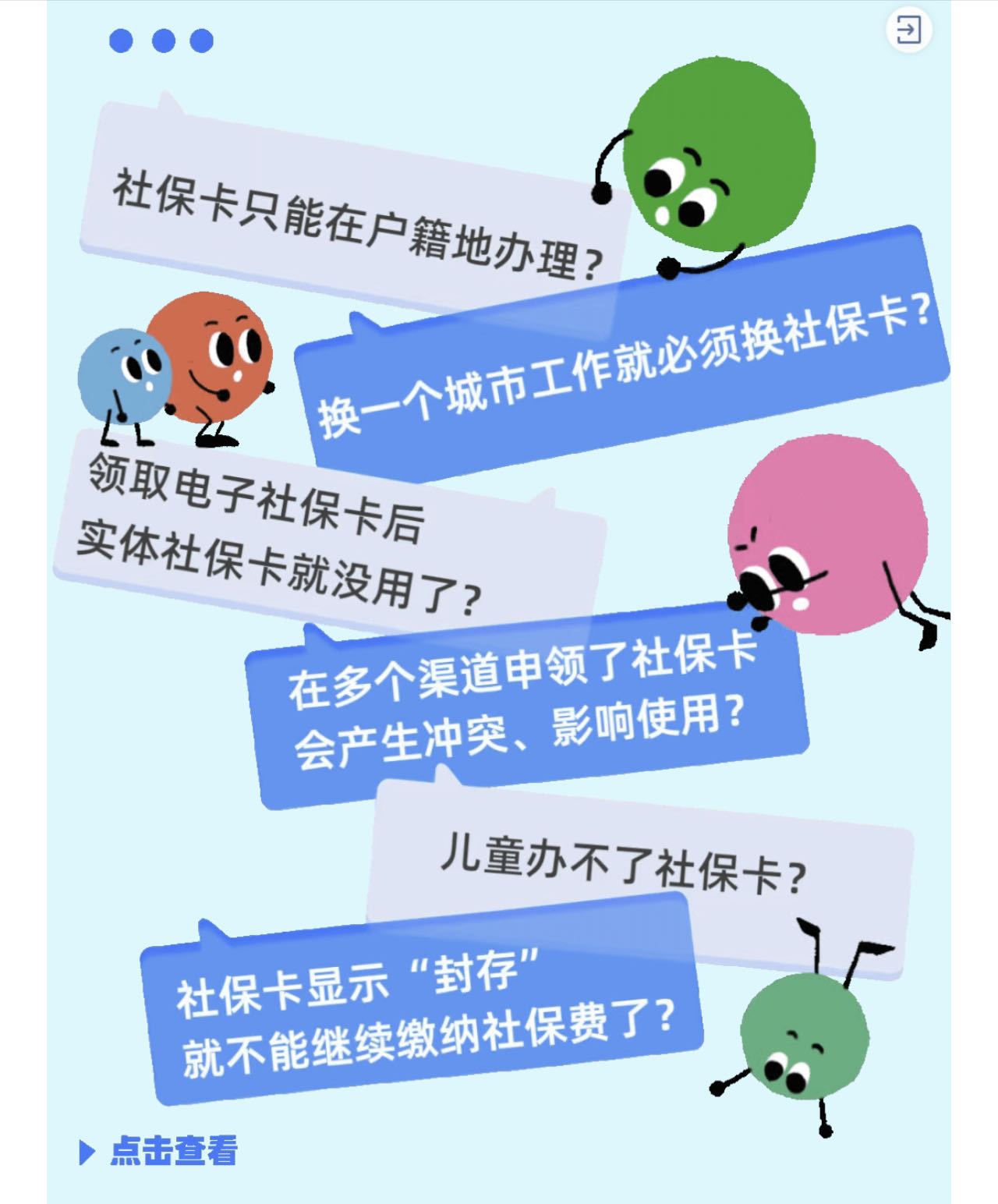998x1204 pixels.
Task: Tap the exit icon at top right
Action: point(908,30)
